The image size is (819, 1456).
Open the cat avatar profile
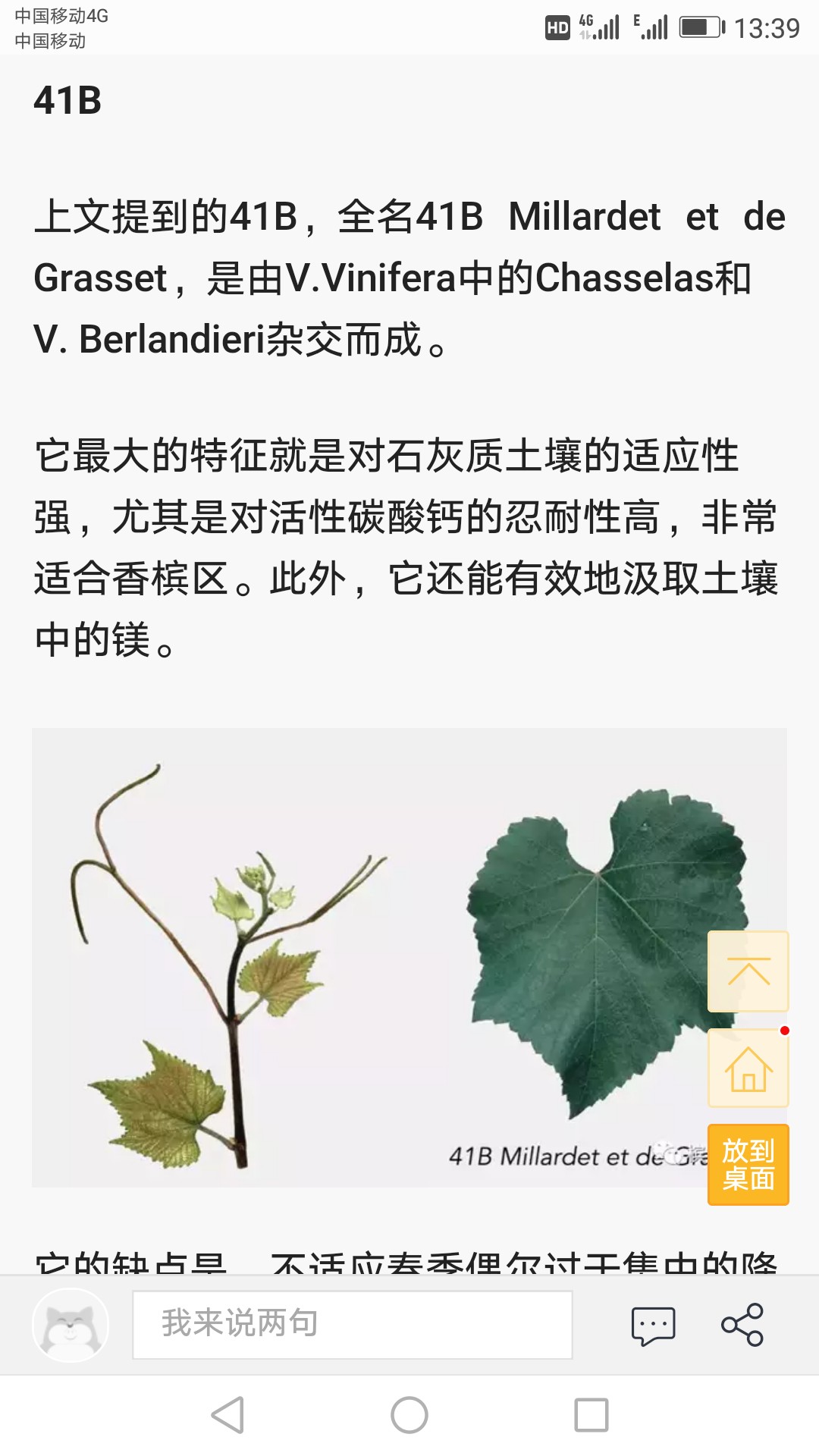coord(71,1325)
